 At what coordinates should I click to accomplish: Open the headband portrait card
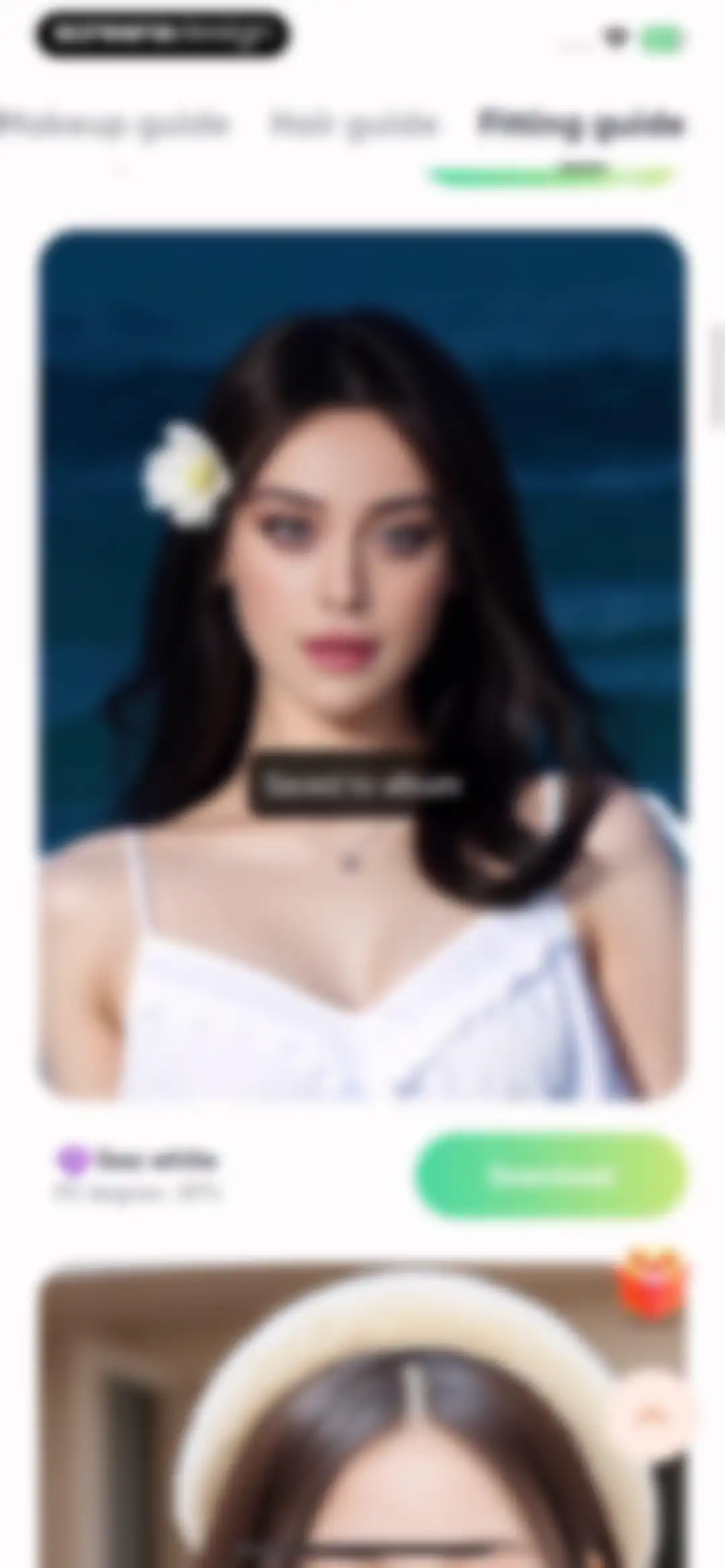pos(362,1416)
